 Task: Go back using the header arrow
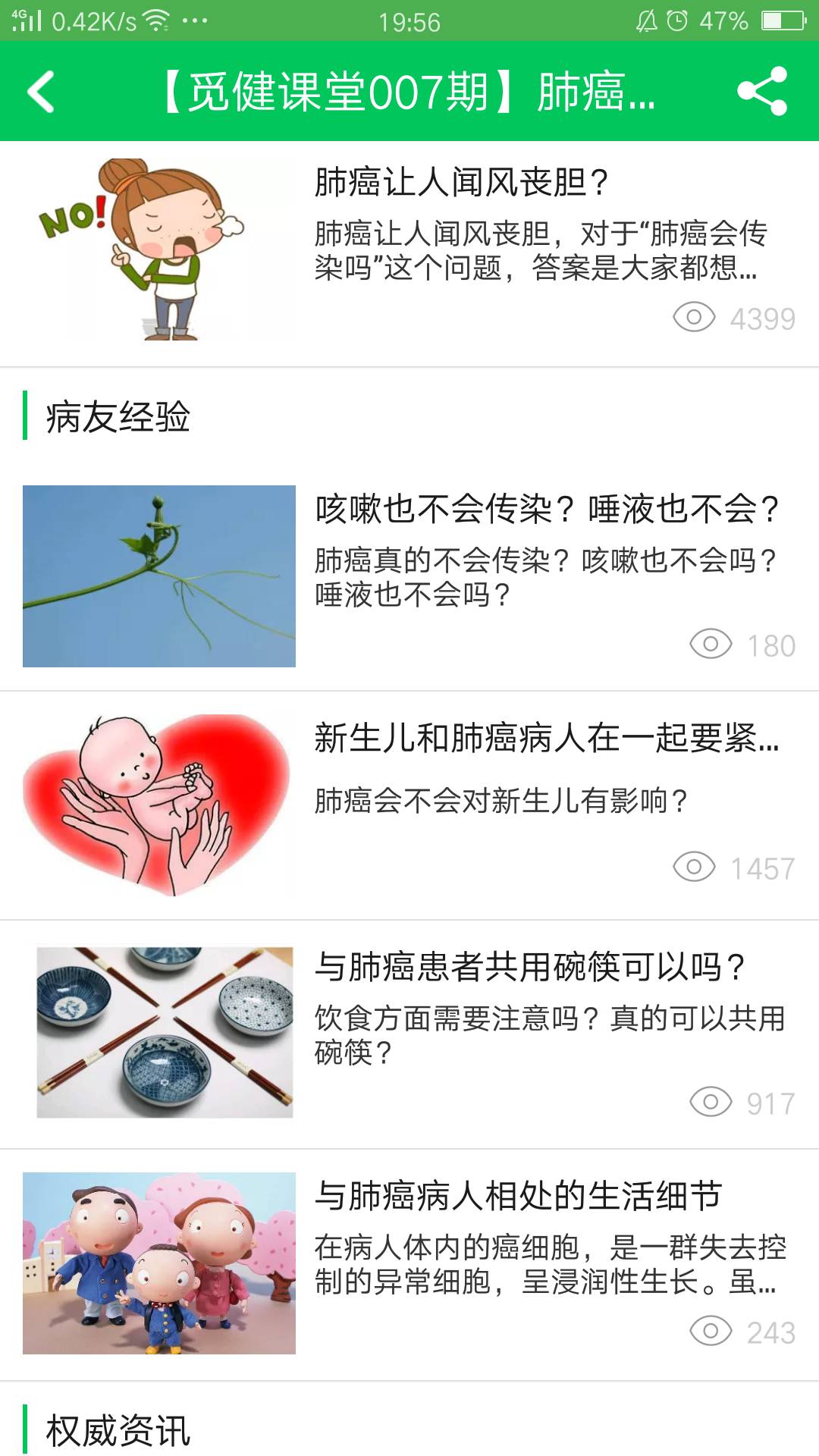[x=41, y=92]
